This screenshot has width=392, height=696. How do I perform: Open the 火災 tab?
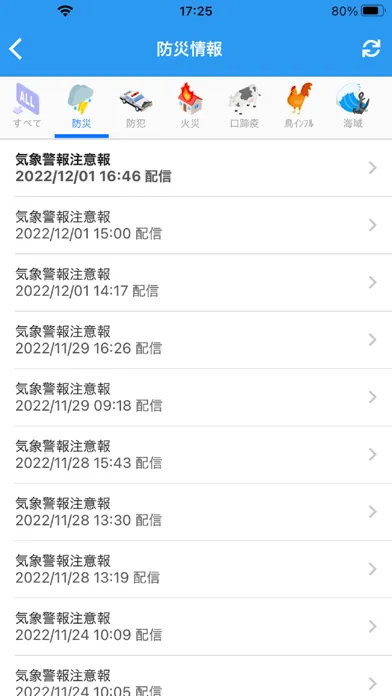tap(190, 107)
